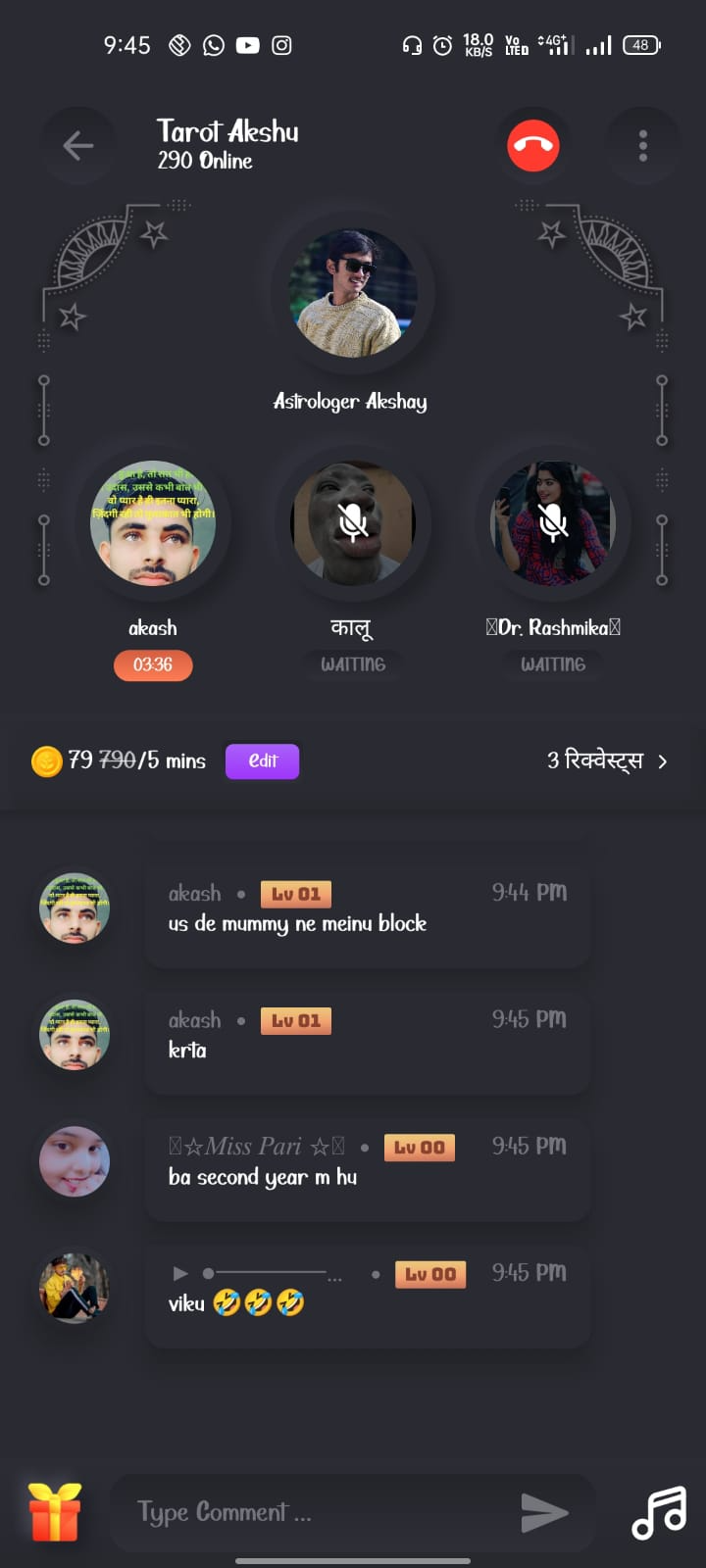Focus the Type Comment field
This screenshot has height=1568, width=706.
314,1512
